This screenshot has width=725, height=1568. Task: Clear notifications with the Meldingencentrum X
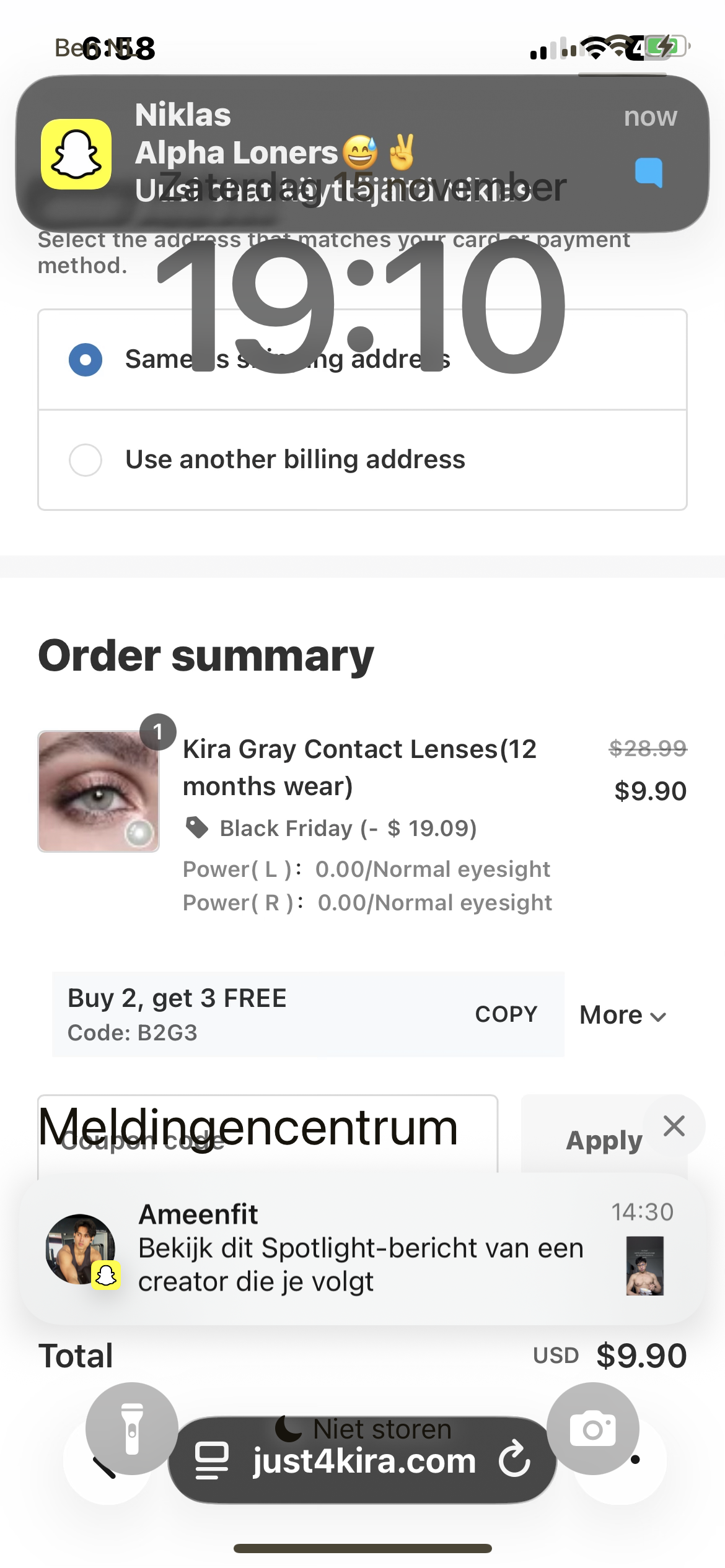click(674, 1126)
